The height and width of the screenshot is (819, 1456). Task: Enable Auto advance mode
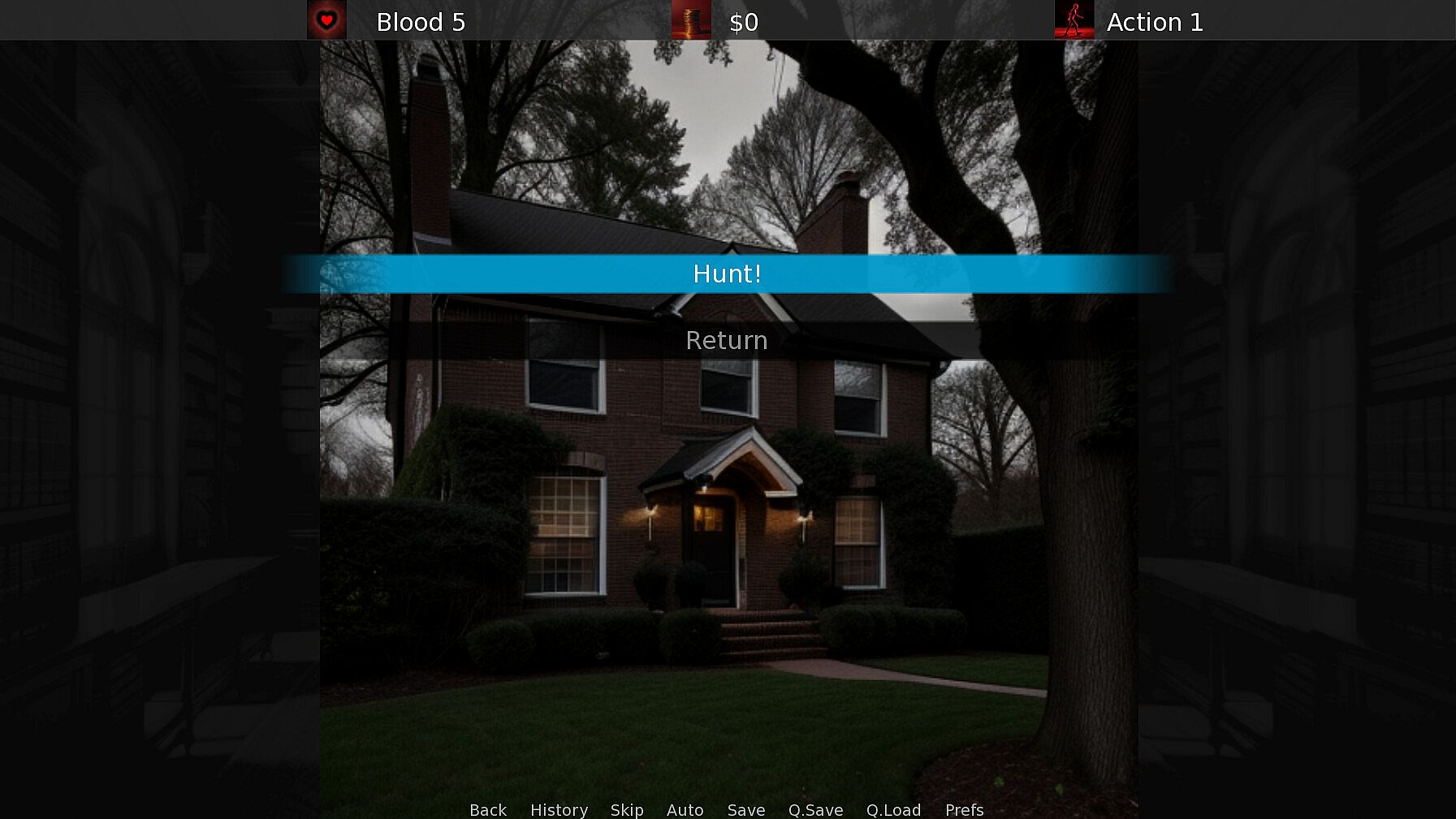point(685,809)
